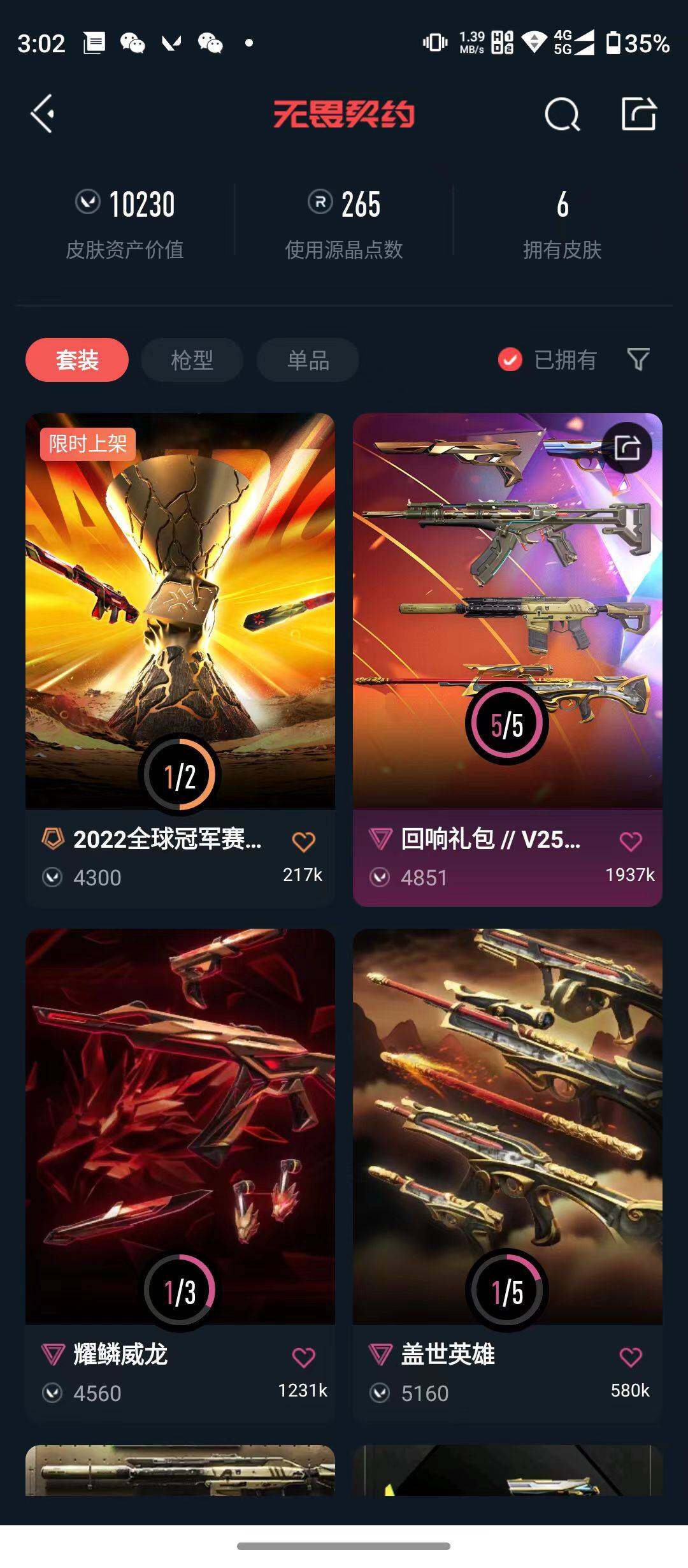Open the 盖世英雄 bundle card
The width and height of the screenshot is (688, 1568).
pyautogui.click(x=507, y=1122)
